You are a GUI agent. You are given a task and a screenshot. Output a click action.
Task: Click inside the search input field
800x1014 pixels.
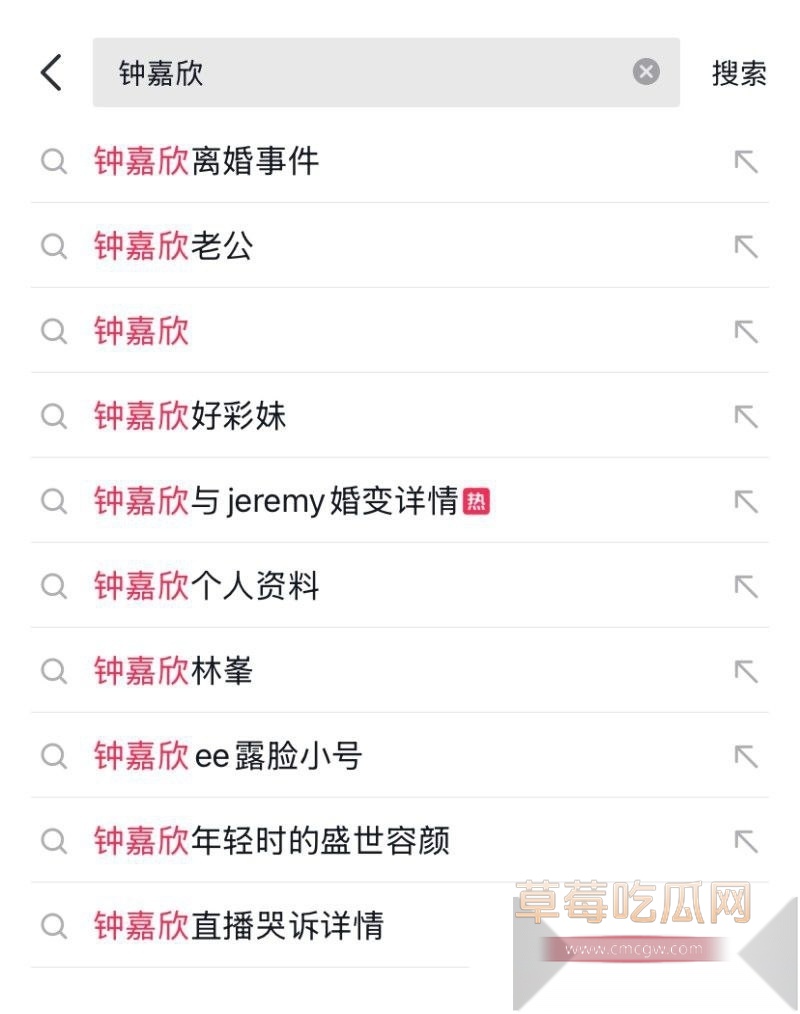pyautogui.click(x=350, y=72)
